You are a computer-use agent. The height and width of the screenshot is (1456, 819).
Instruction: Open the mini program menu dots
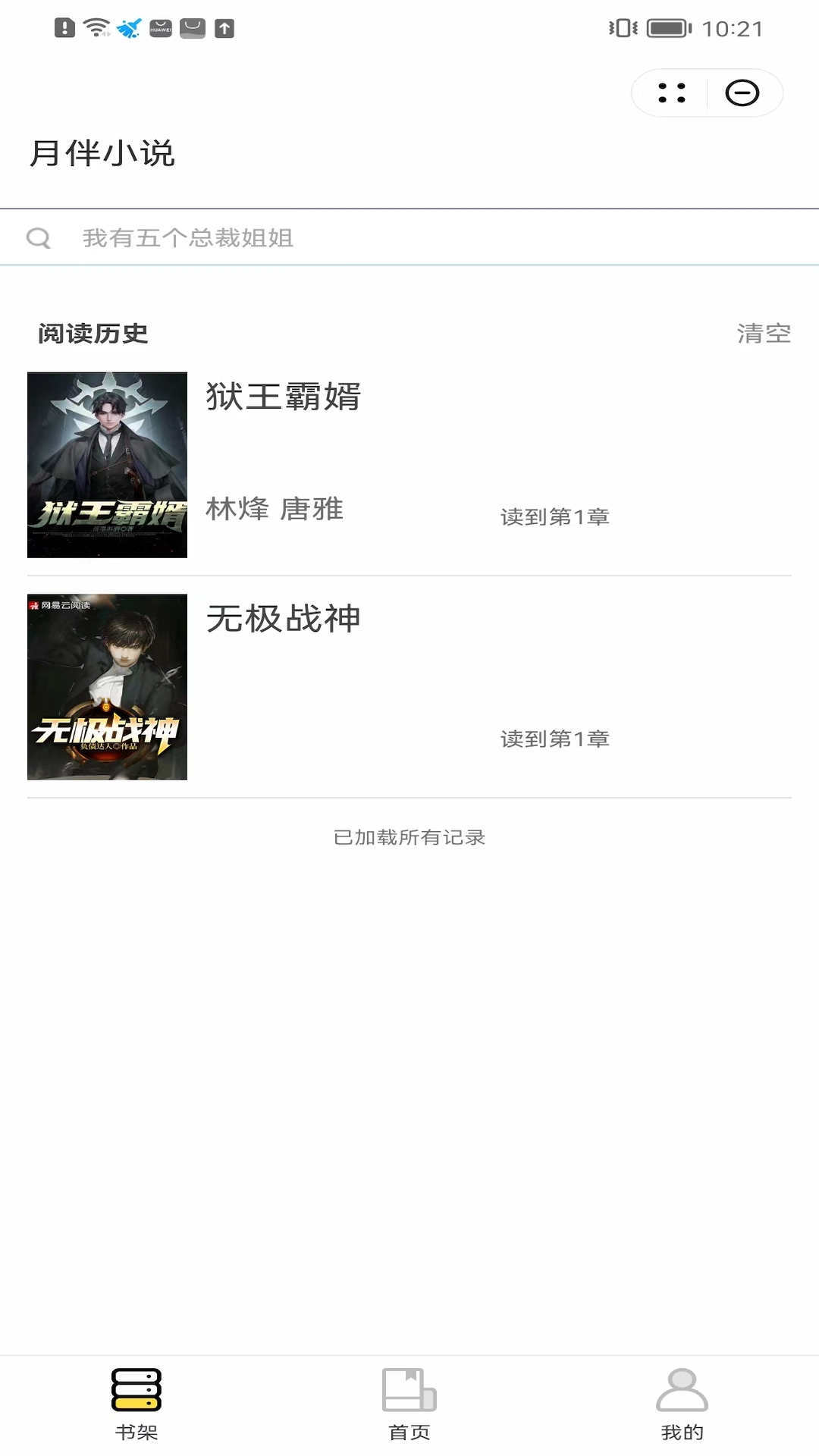pos(672,93)
